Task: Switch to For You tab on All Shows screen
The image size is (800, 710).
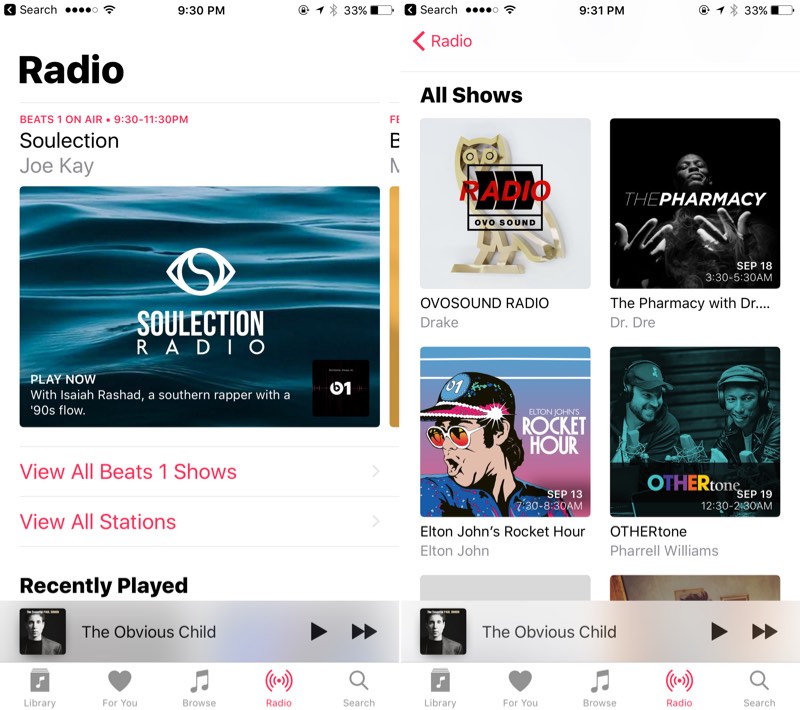Action: click(520, 688)
